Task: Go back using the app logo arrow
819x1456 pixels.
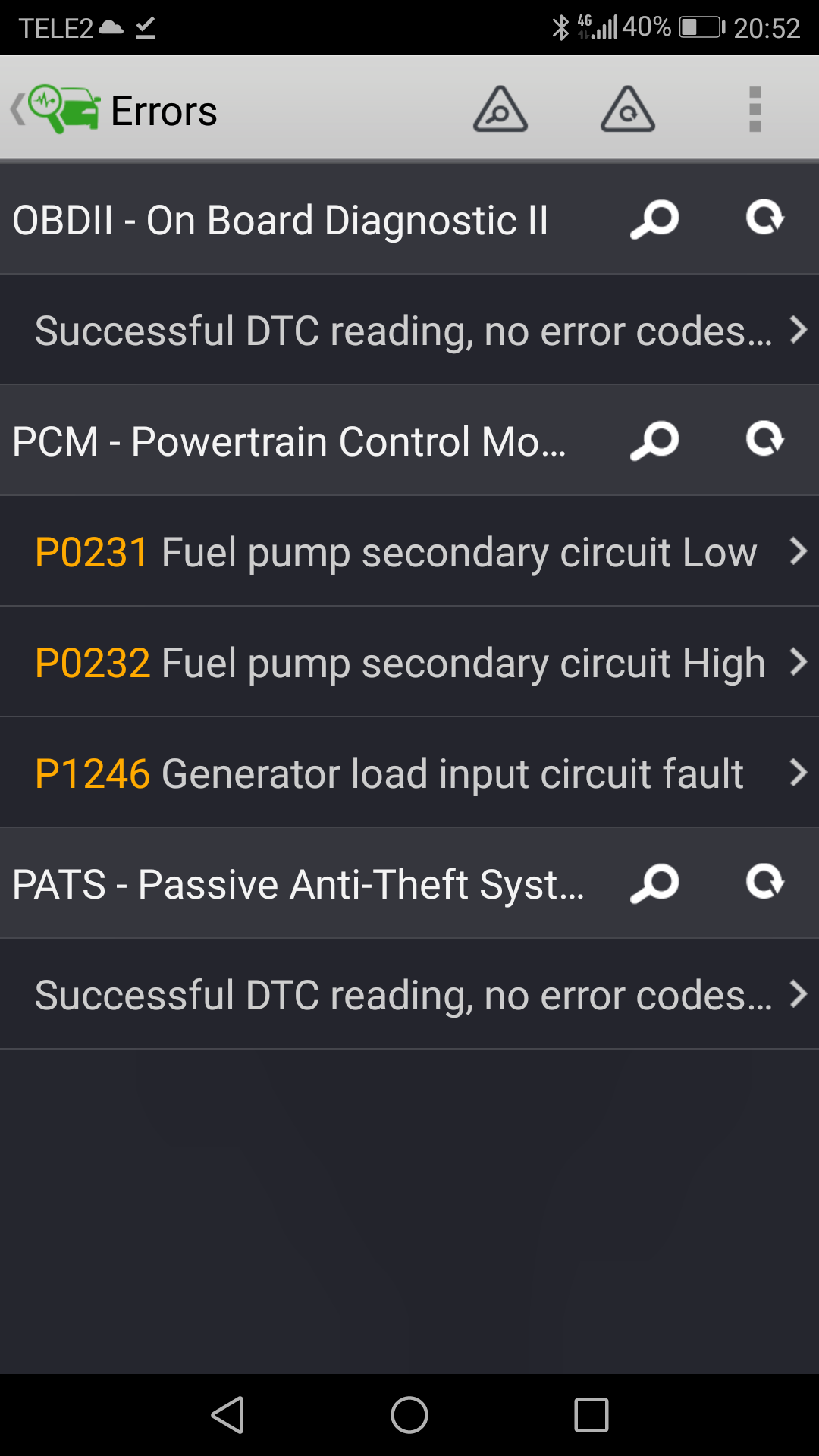Action: coord(55,109)
